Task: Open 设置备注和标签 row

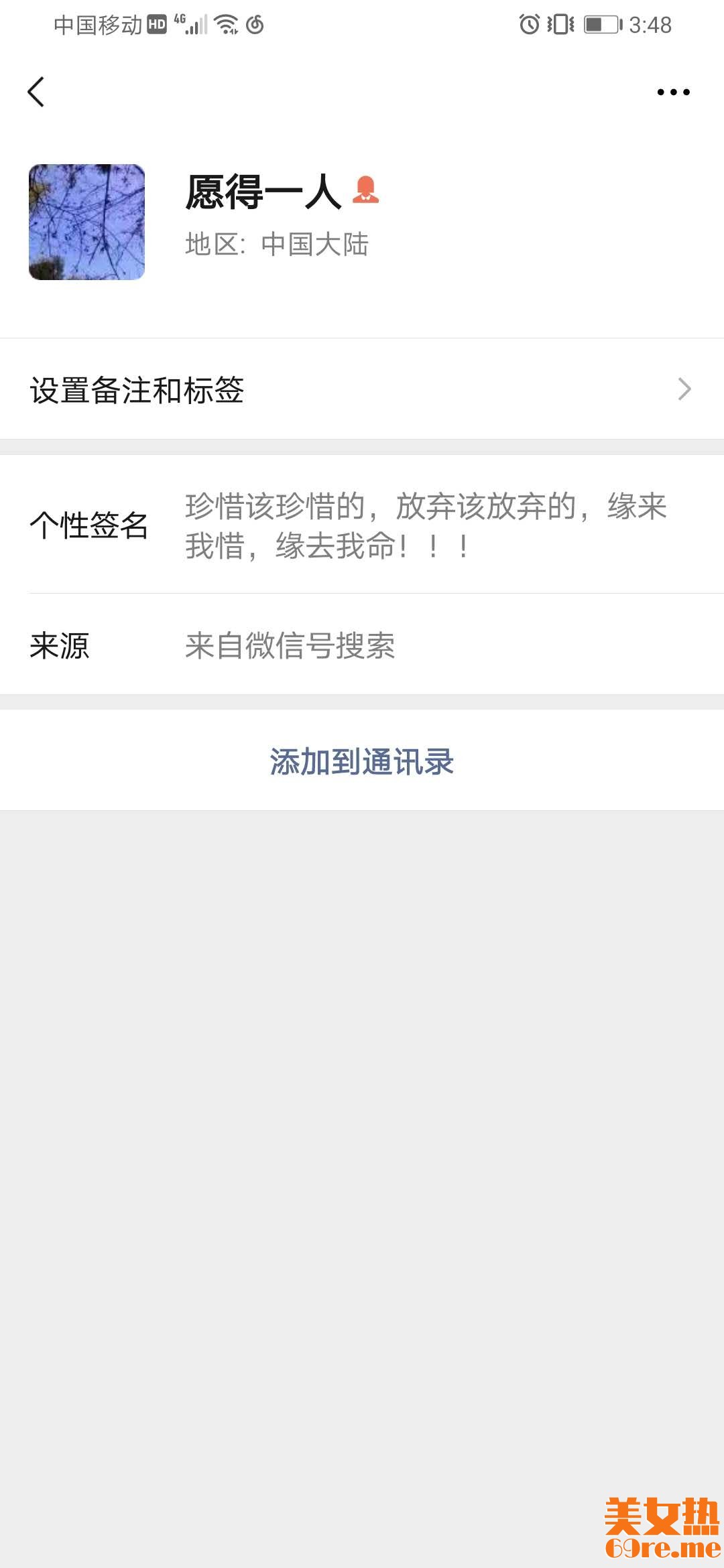Action: tap(362, 389)
